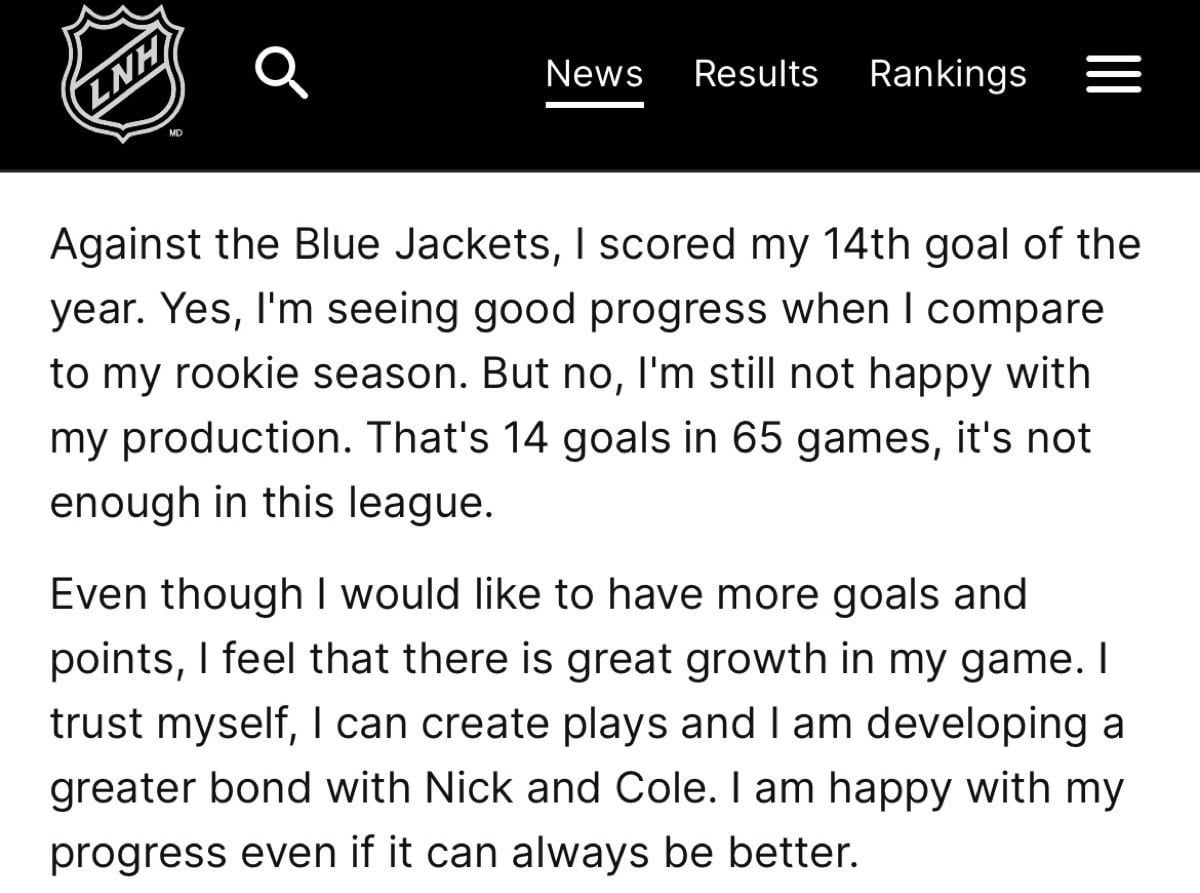Go to the LNH home logo
1200x893 pixels.
click(x=123, y=74)
